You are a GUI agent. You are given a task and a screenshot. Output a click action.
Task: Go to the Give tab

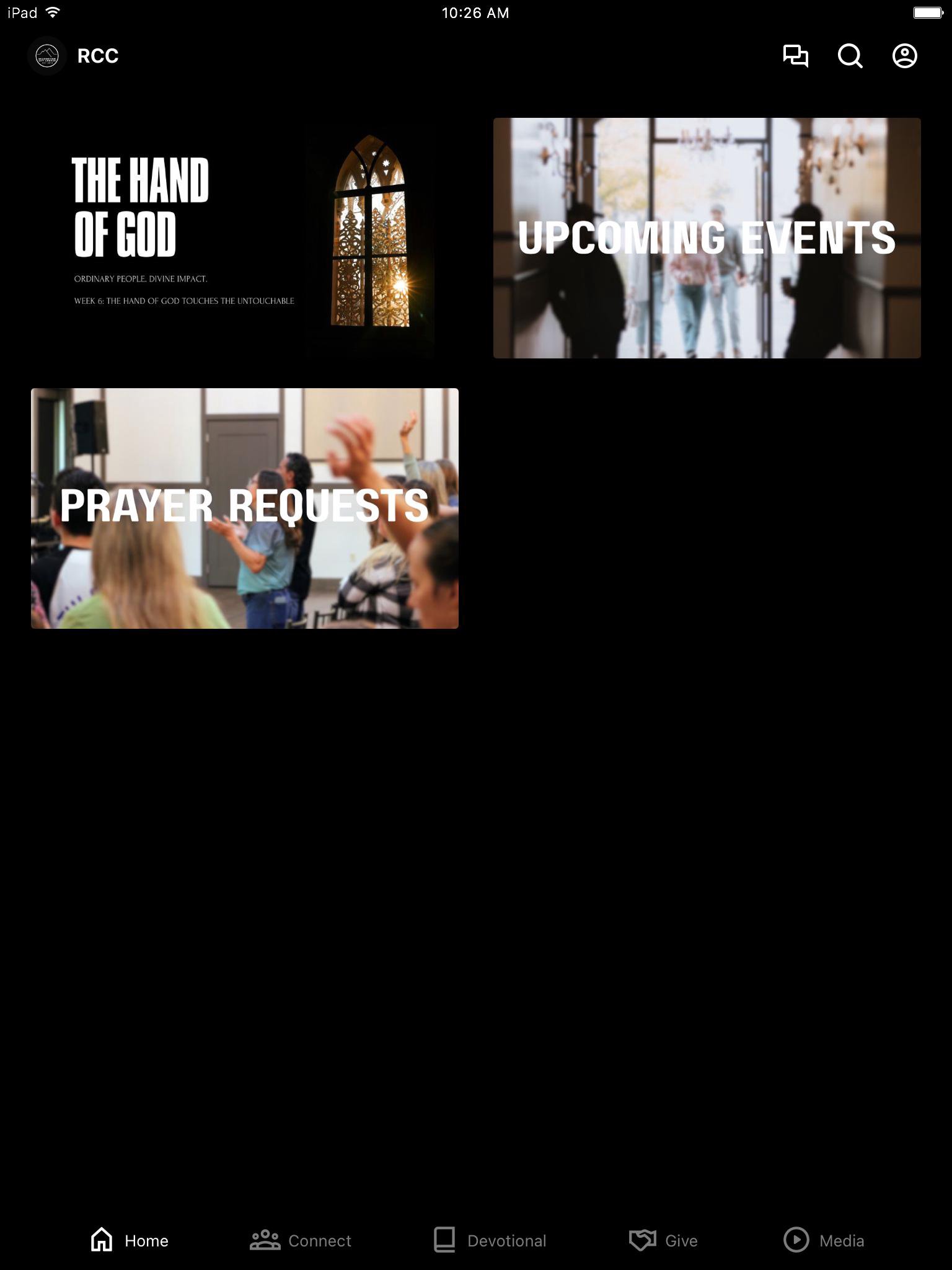pyautogui.click(x=663, y=1240)
